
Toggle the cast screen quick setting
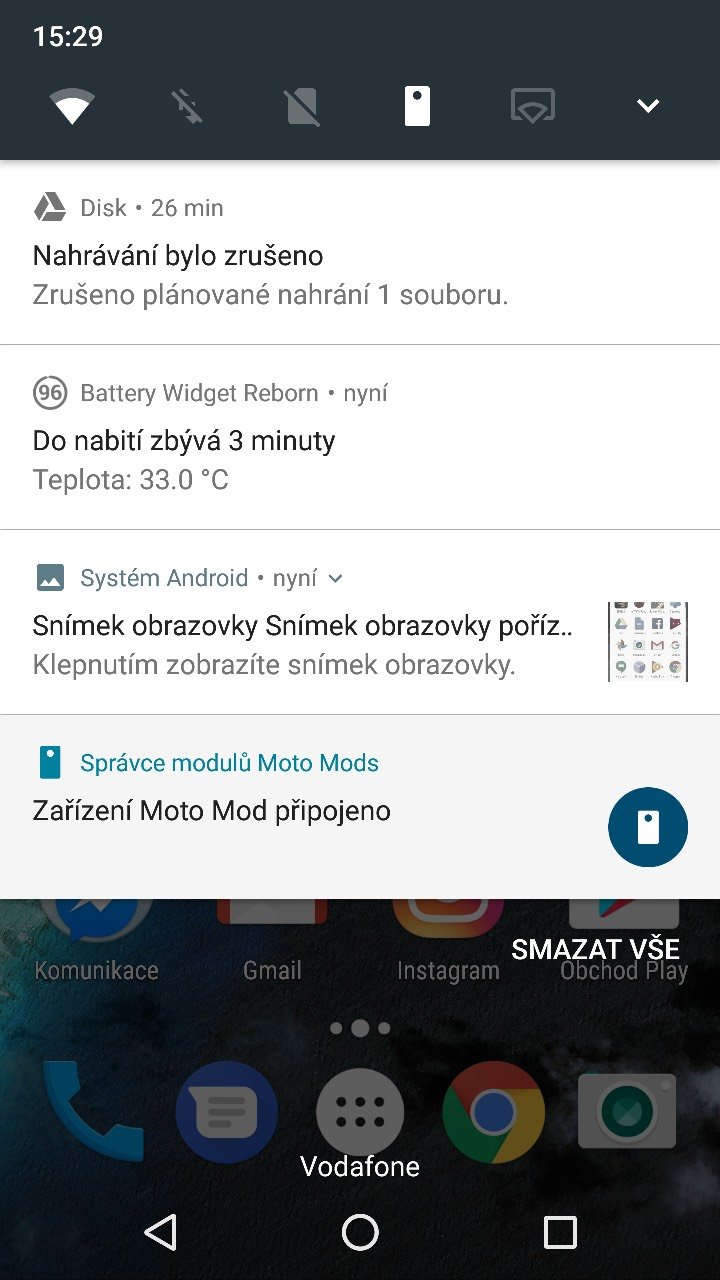(x=532, y=106)
